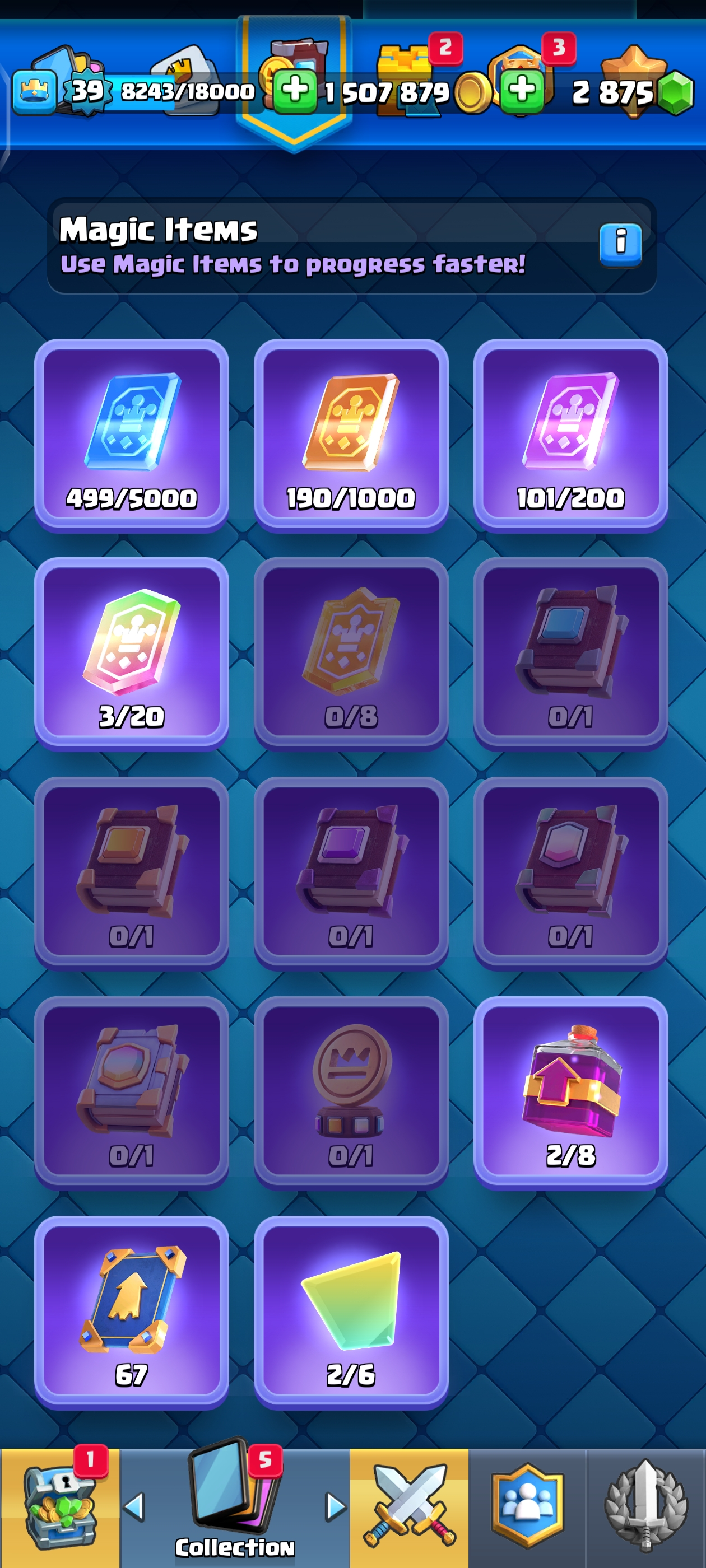Select Champion Wild Card 0/8
This screenshot has height=1568, width=706.
pyautogui.click(x=351, y=654)
